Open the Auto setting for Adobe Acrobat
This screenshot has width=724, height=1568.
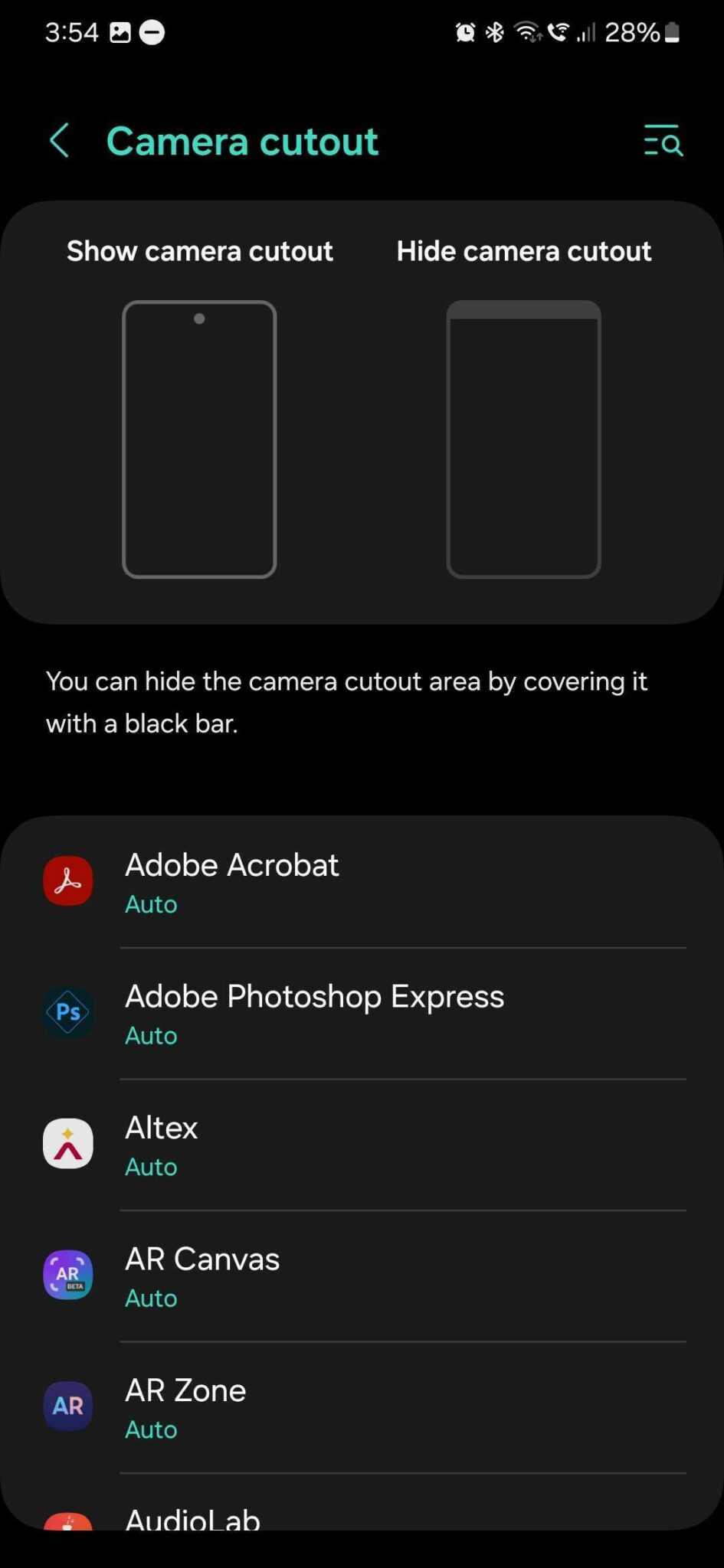coord(151,904)
